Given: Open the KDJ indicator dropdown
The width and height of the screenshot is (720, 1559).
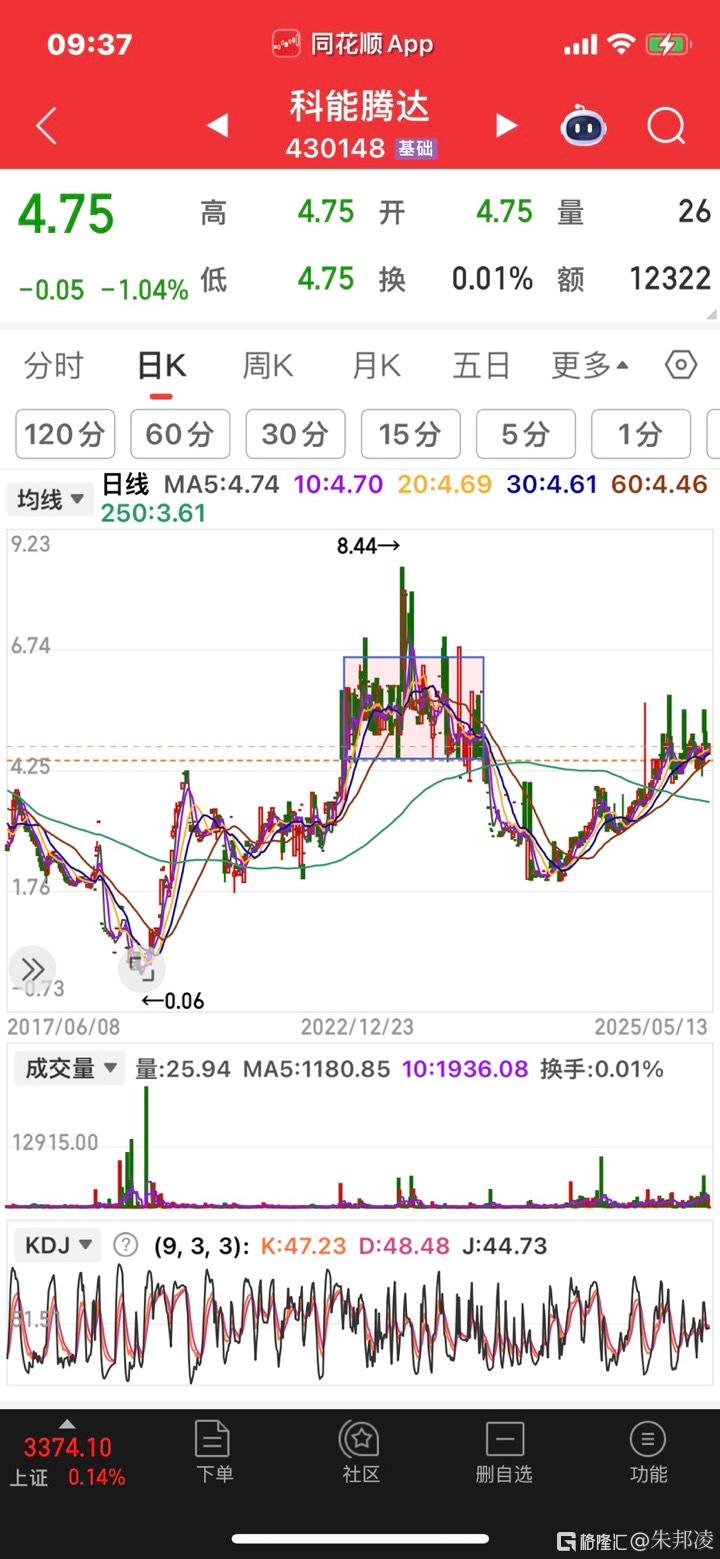Looking at the screenshot, I should [59, 1245].
